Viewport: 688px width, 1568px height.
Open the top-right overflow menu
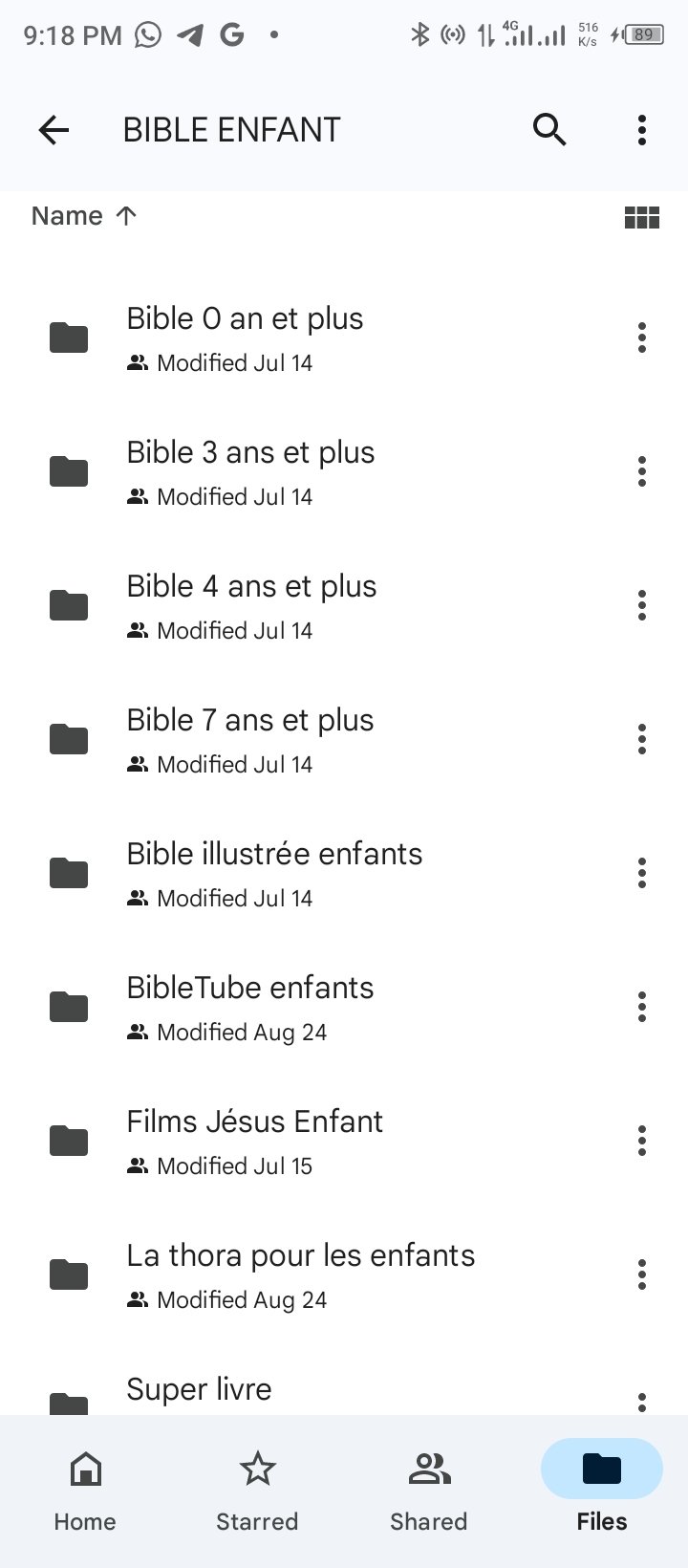click(642, 130)
